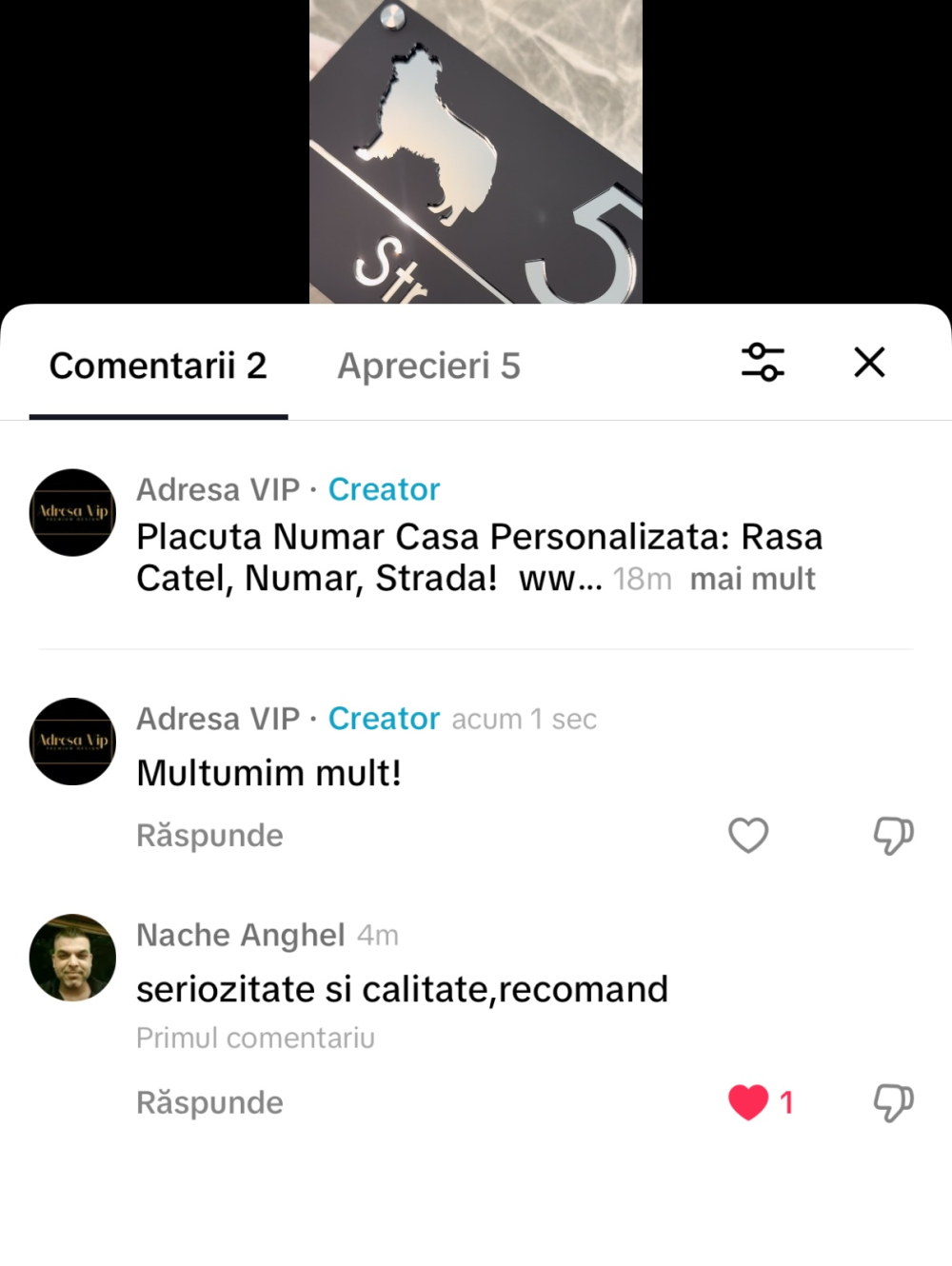Dislike Nache Anghel's comment
This screenshot has width=952, height=1266.
893,1102
